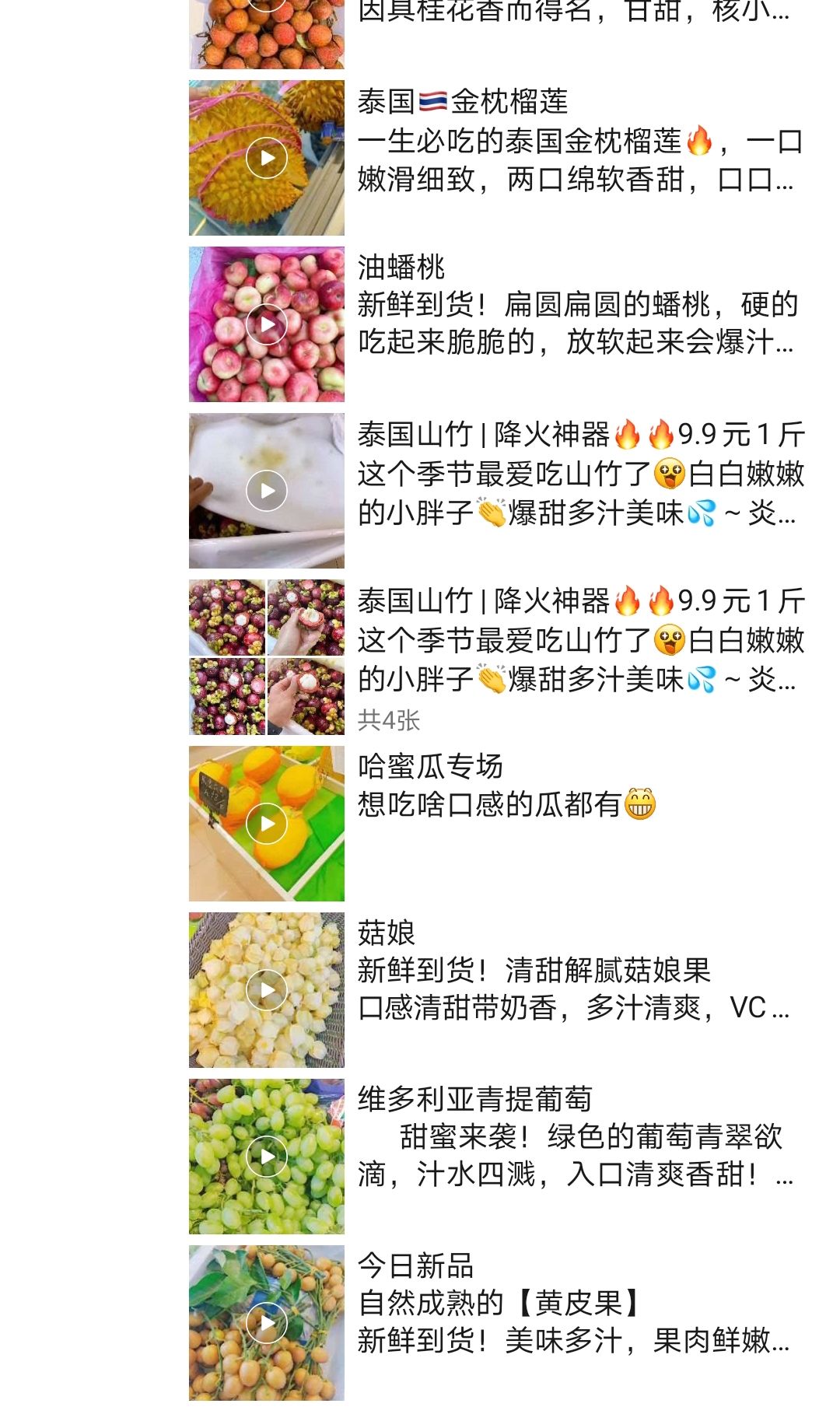Open the 菇娘 video post
Image resolution: width=840 pixels, height=1421 pixels.
click(x=267, y=990)
